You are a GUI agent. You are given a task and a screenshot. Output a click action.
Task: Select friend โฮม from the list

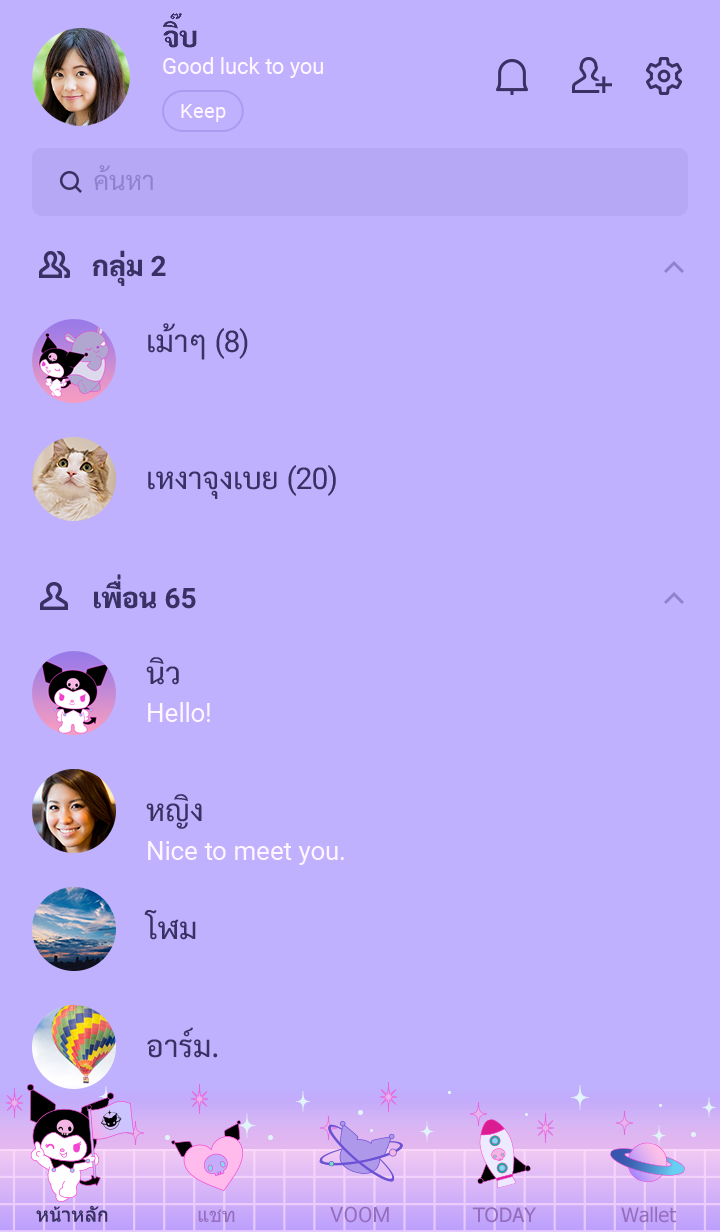171,929
